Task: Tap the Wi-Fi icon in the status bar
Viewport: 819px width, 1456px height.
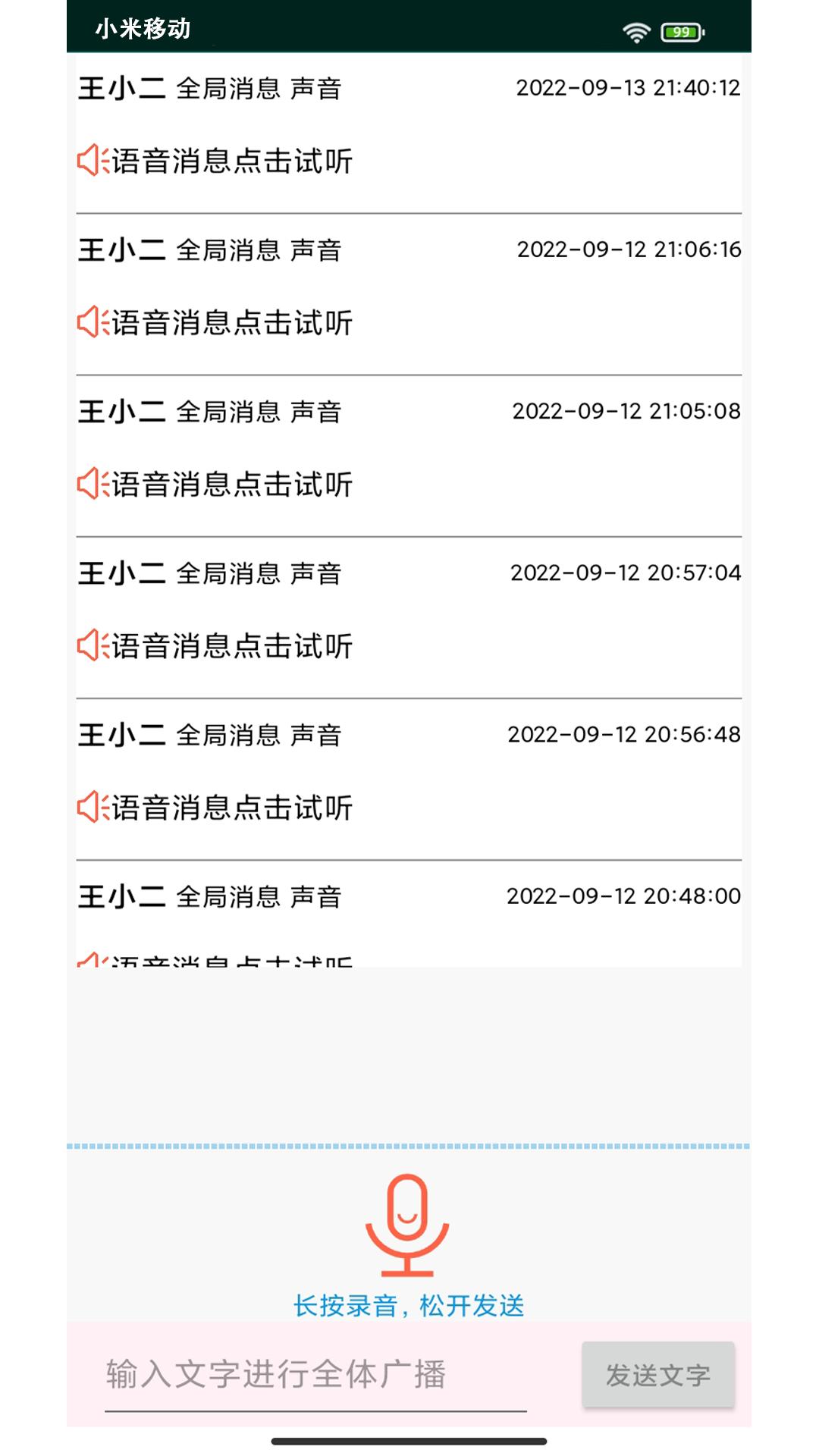Action: tap(635, 31)
